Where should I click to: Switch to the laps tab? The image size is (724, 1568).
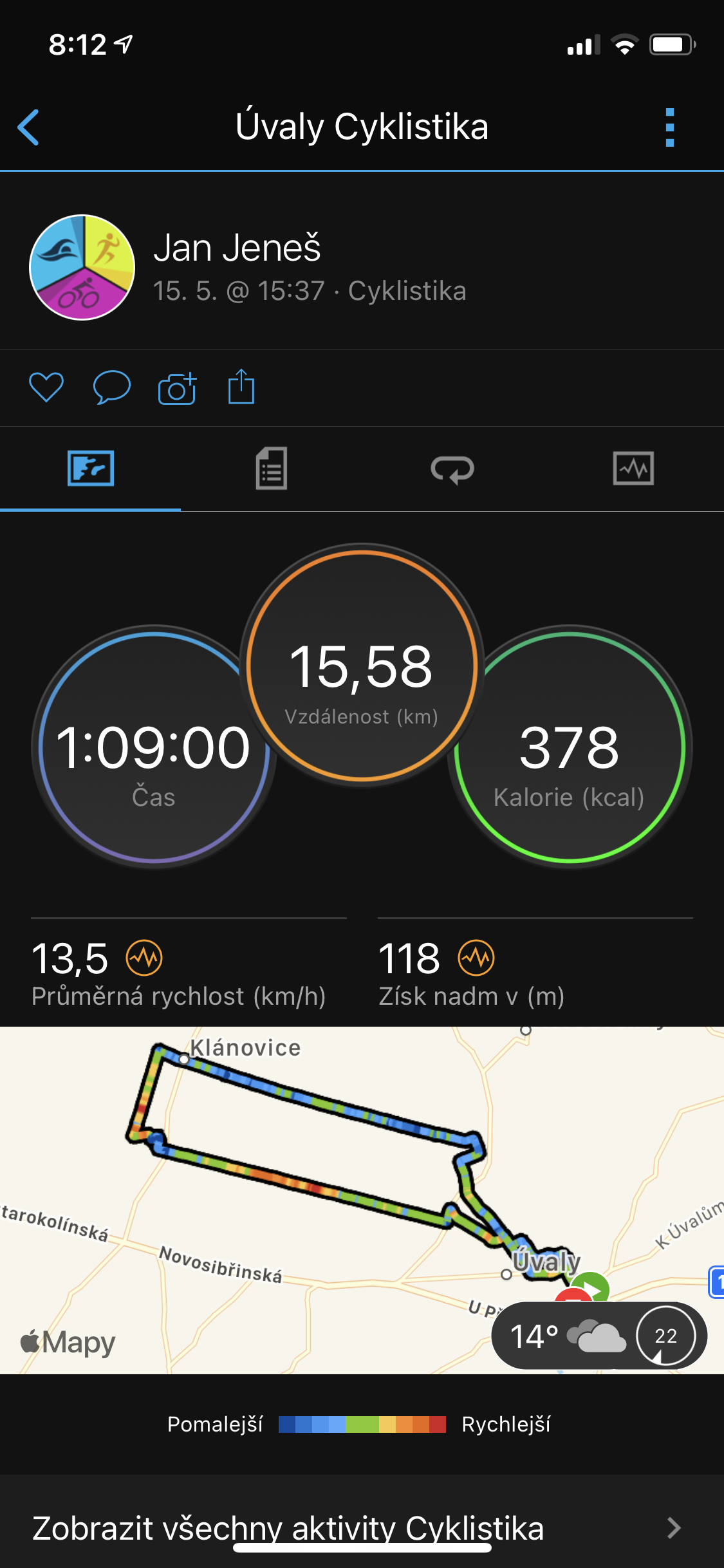pyautogui.click(x=452, y=469)
